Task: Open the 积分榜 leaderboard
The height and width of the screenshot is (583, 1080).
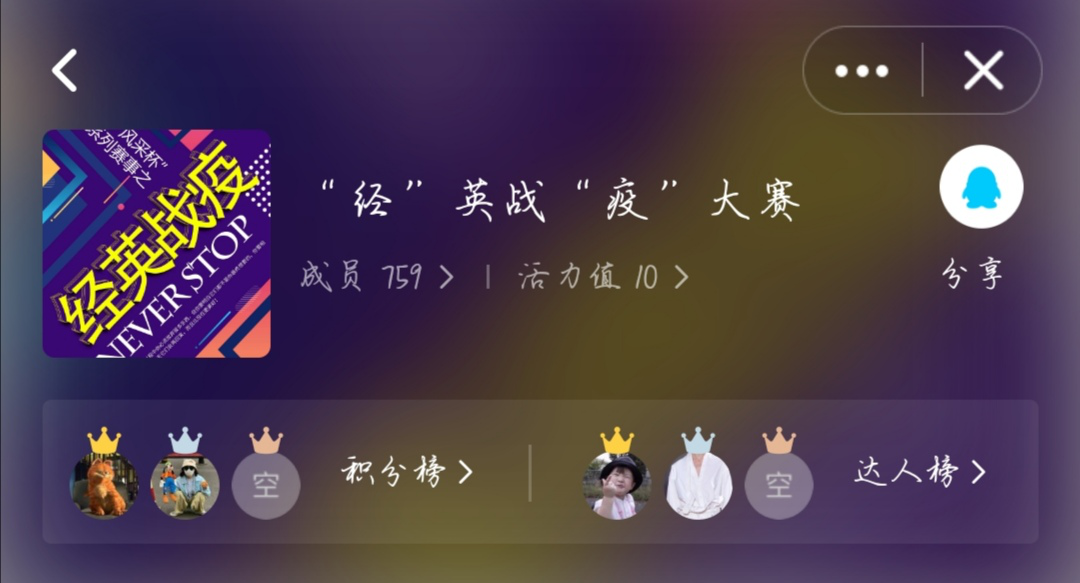Action: (x=406, y=472)
